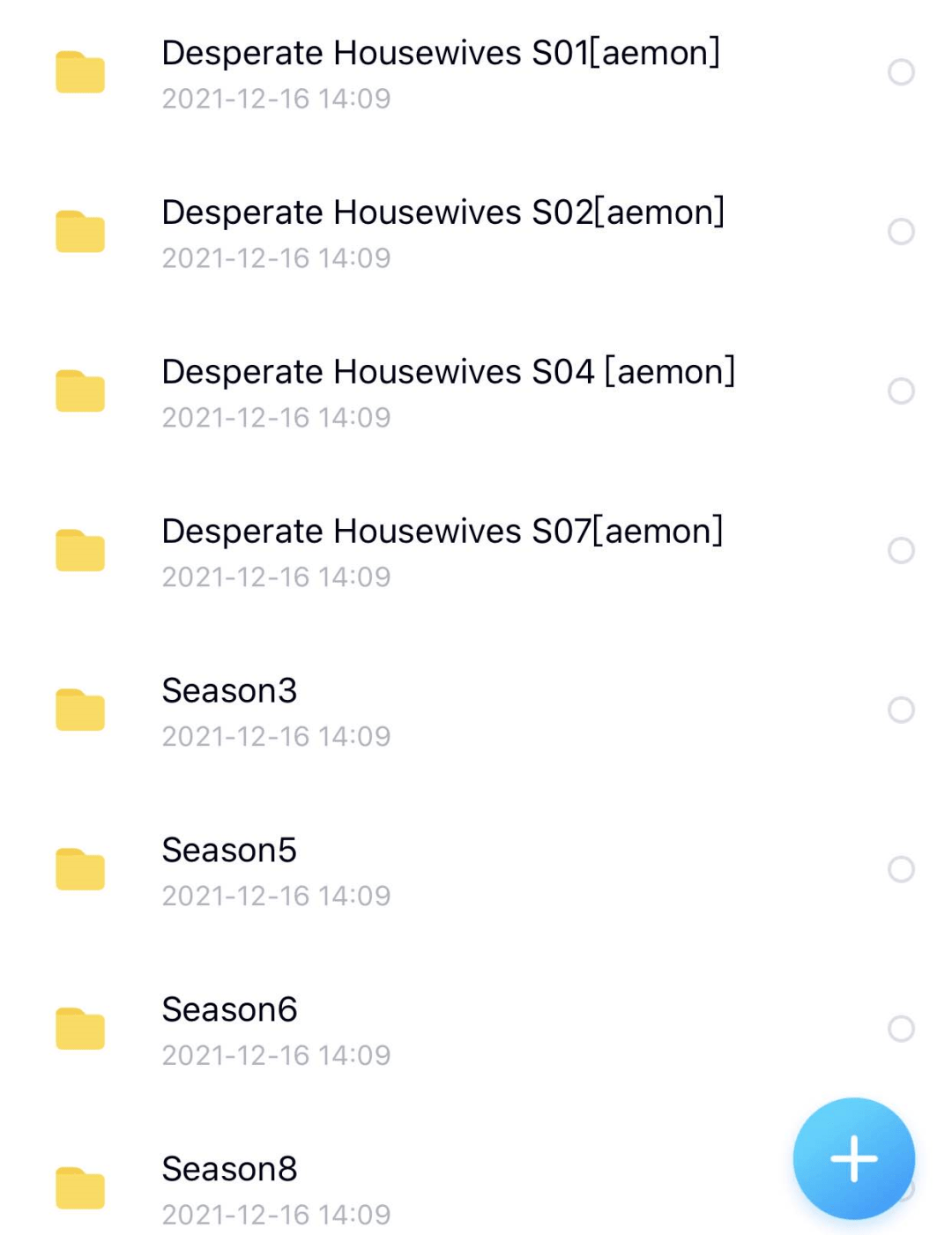
Task: Click the Desperate Housewives S01[aemon] folder icon
Action: [79, 72]
